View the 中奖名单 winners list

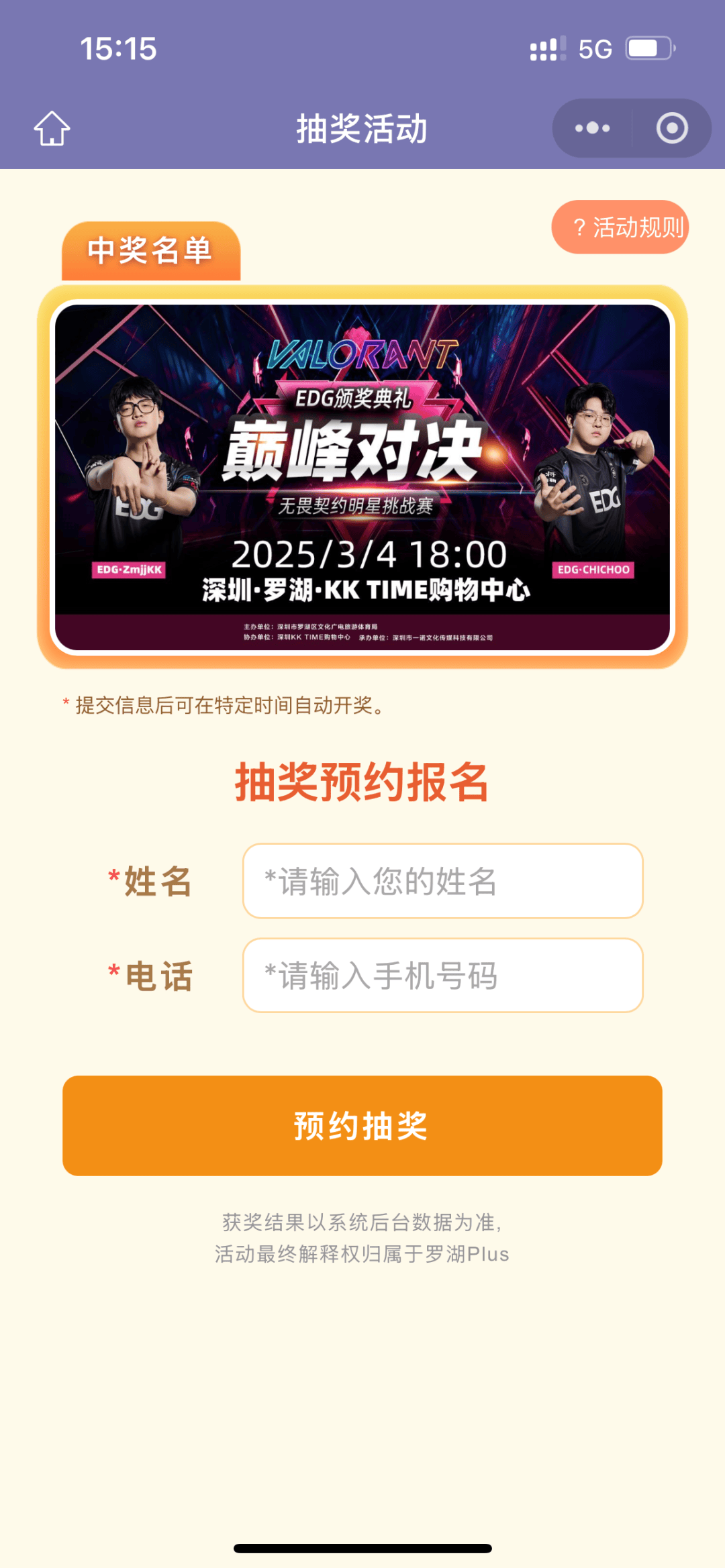point(151,251)
